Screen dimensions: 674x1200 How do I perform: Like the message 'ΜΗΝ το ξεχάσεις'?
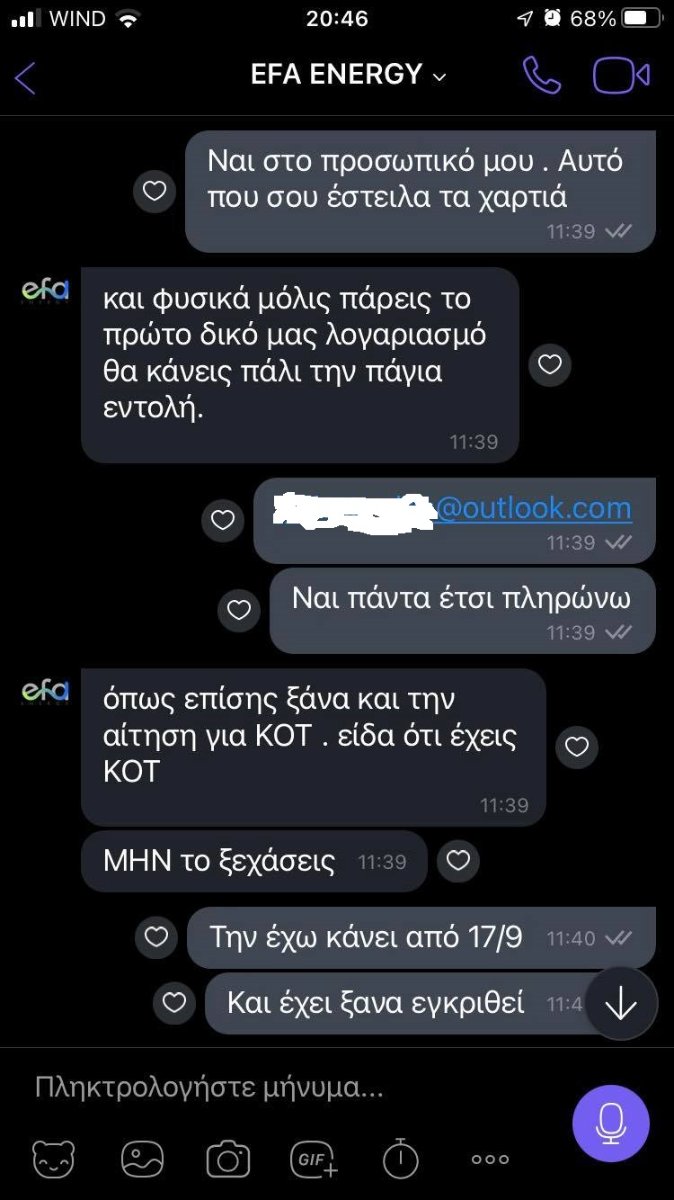pyautogui.click(x=458, y=860)
